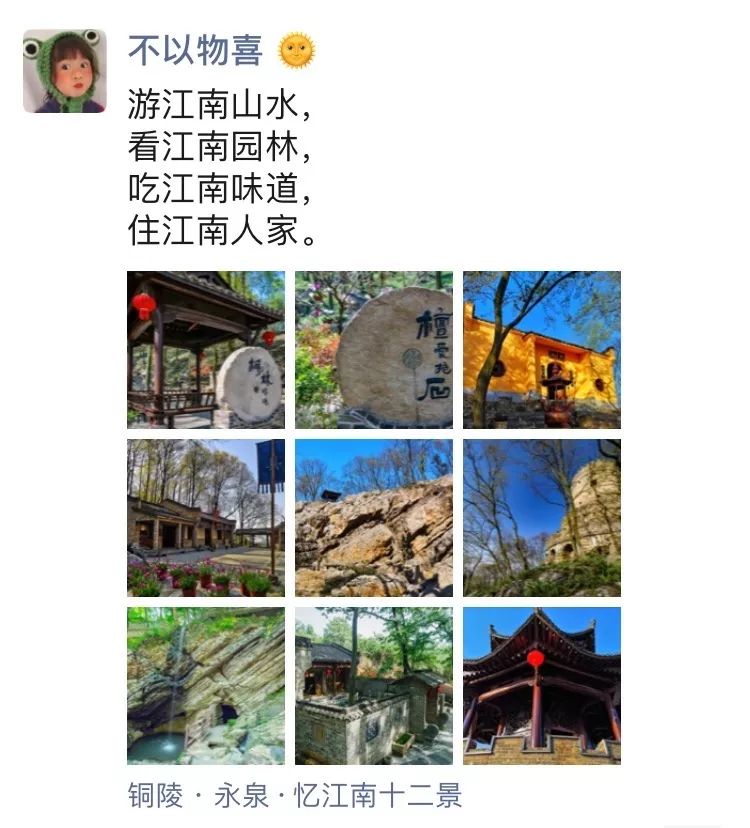Screen dimensions: 750x828
Task: Open the 不以物喜 username profile
Action: coord(195,50)
